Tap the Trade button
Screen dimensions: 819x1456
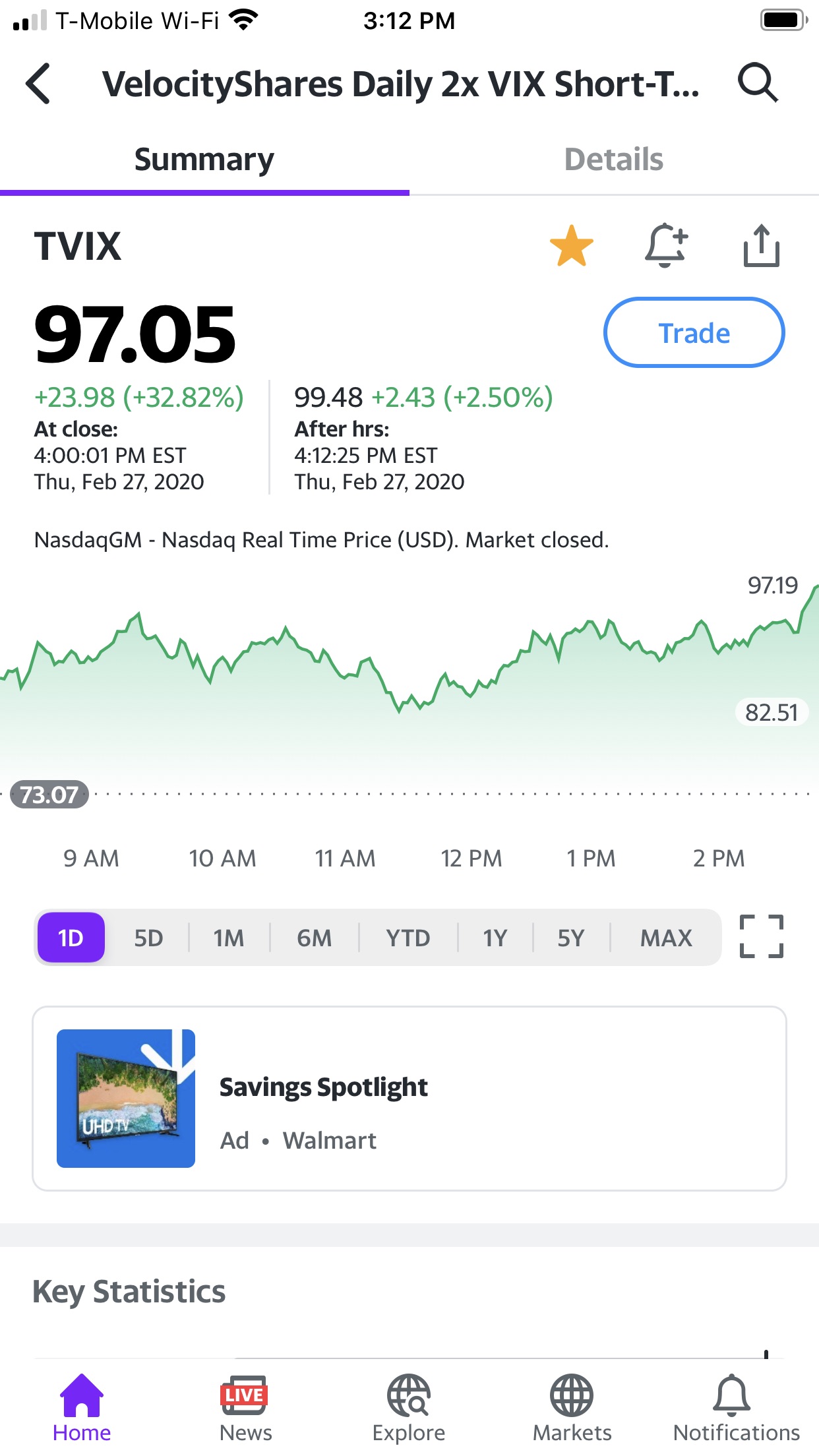[694, 333]
